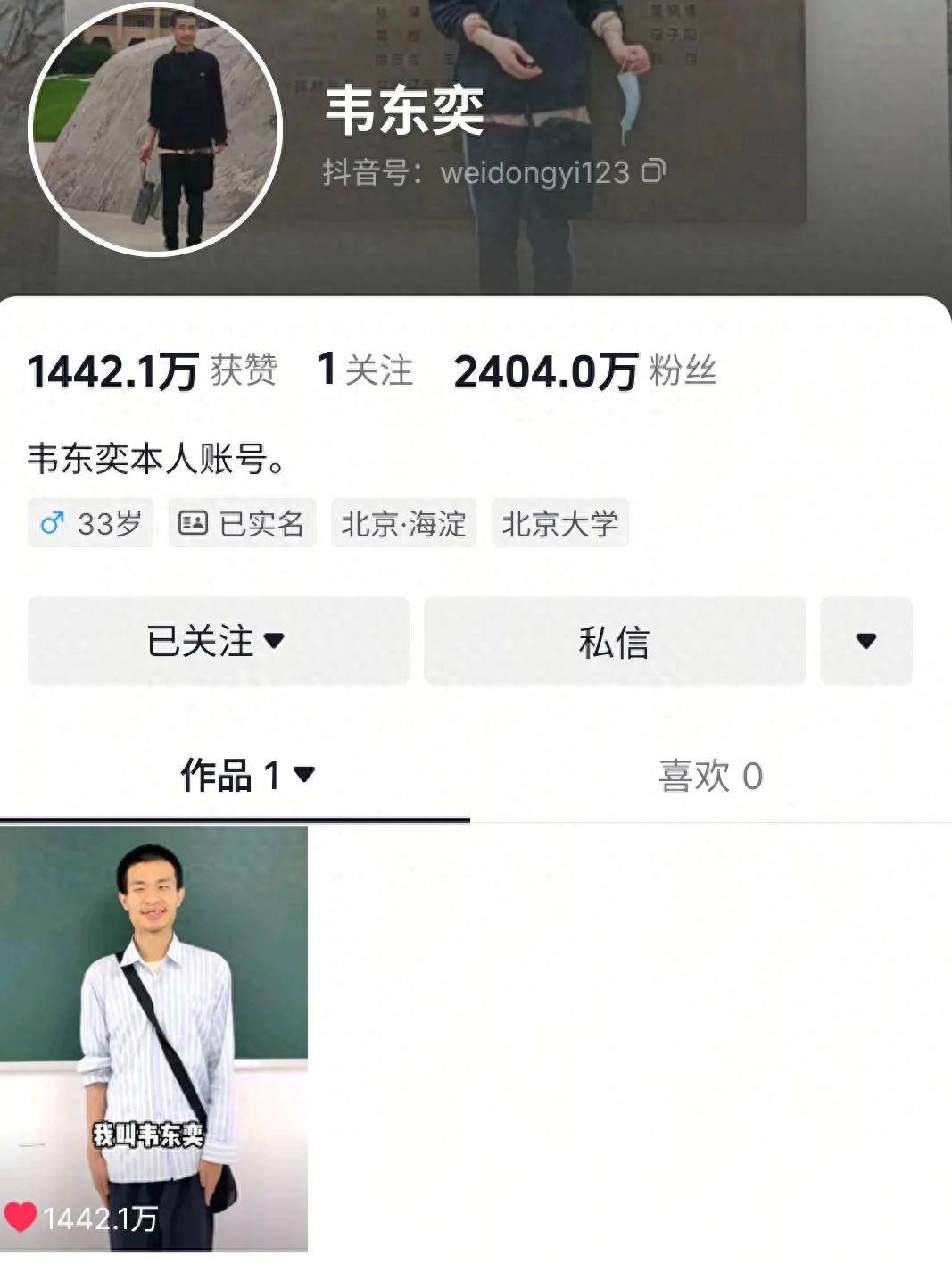
Task: Open the profile avatar picture
Action: click(156, 129)
